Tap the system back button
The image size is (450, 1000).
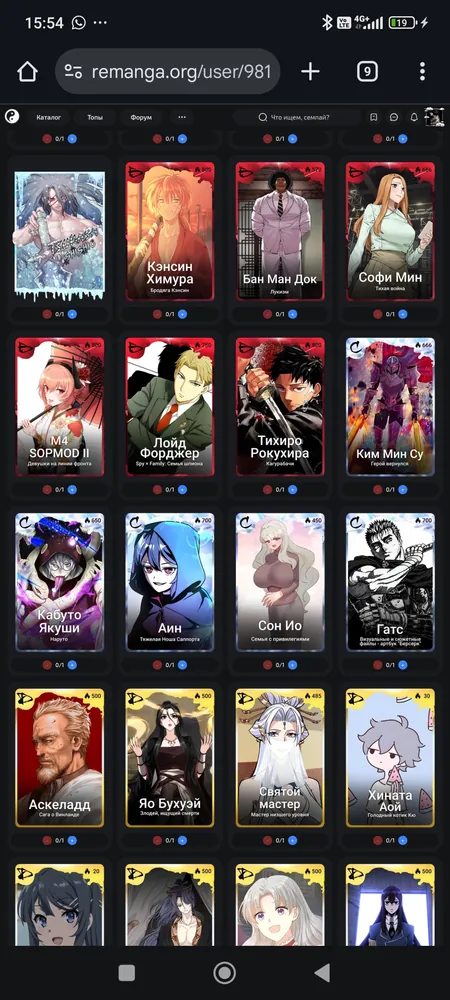[x=323, y=972]
